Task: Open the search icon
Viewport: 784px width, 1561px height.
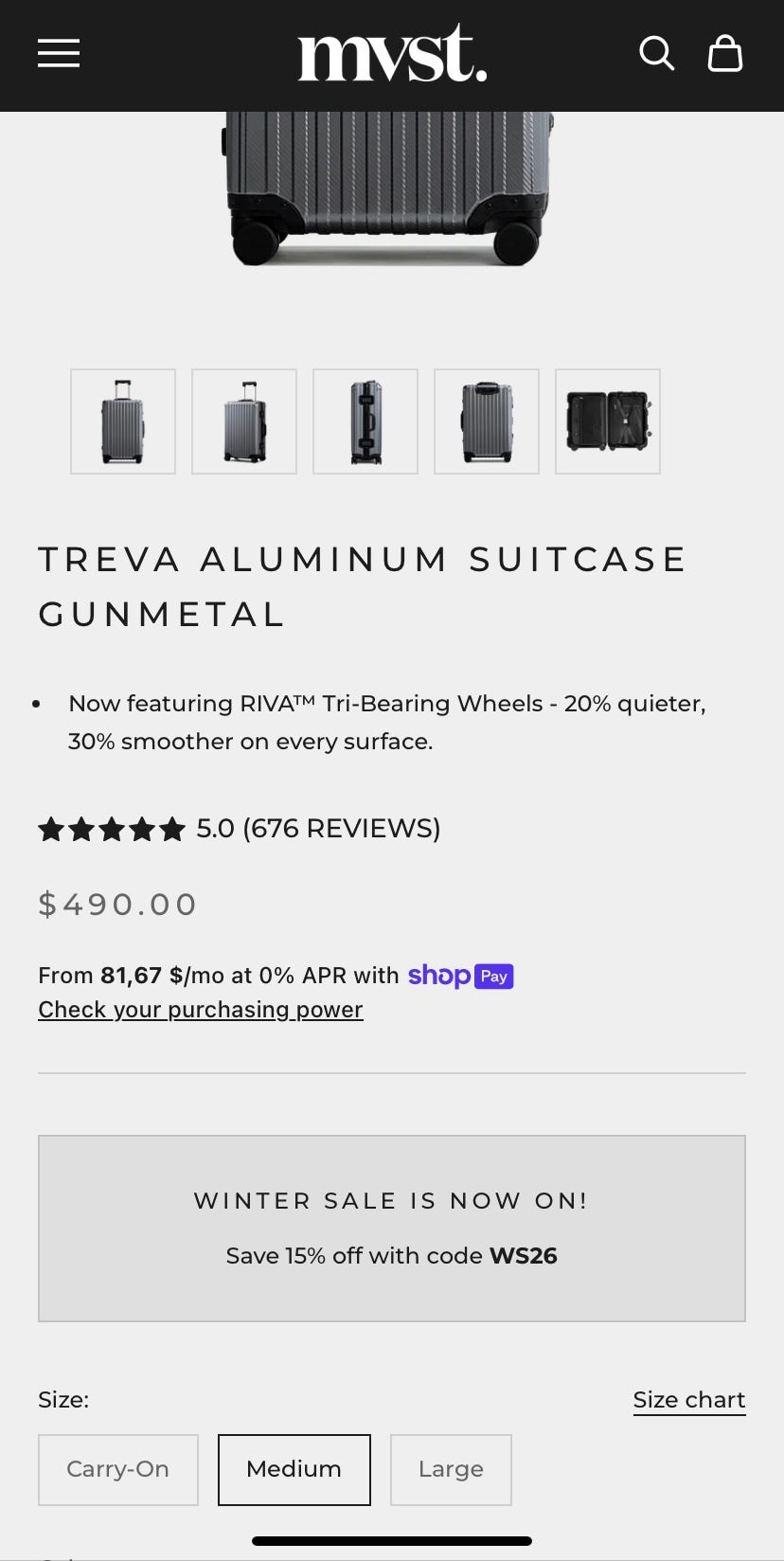Action: tap(656, 54)
